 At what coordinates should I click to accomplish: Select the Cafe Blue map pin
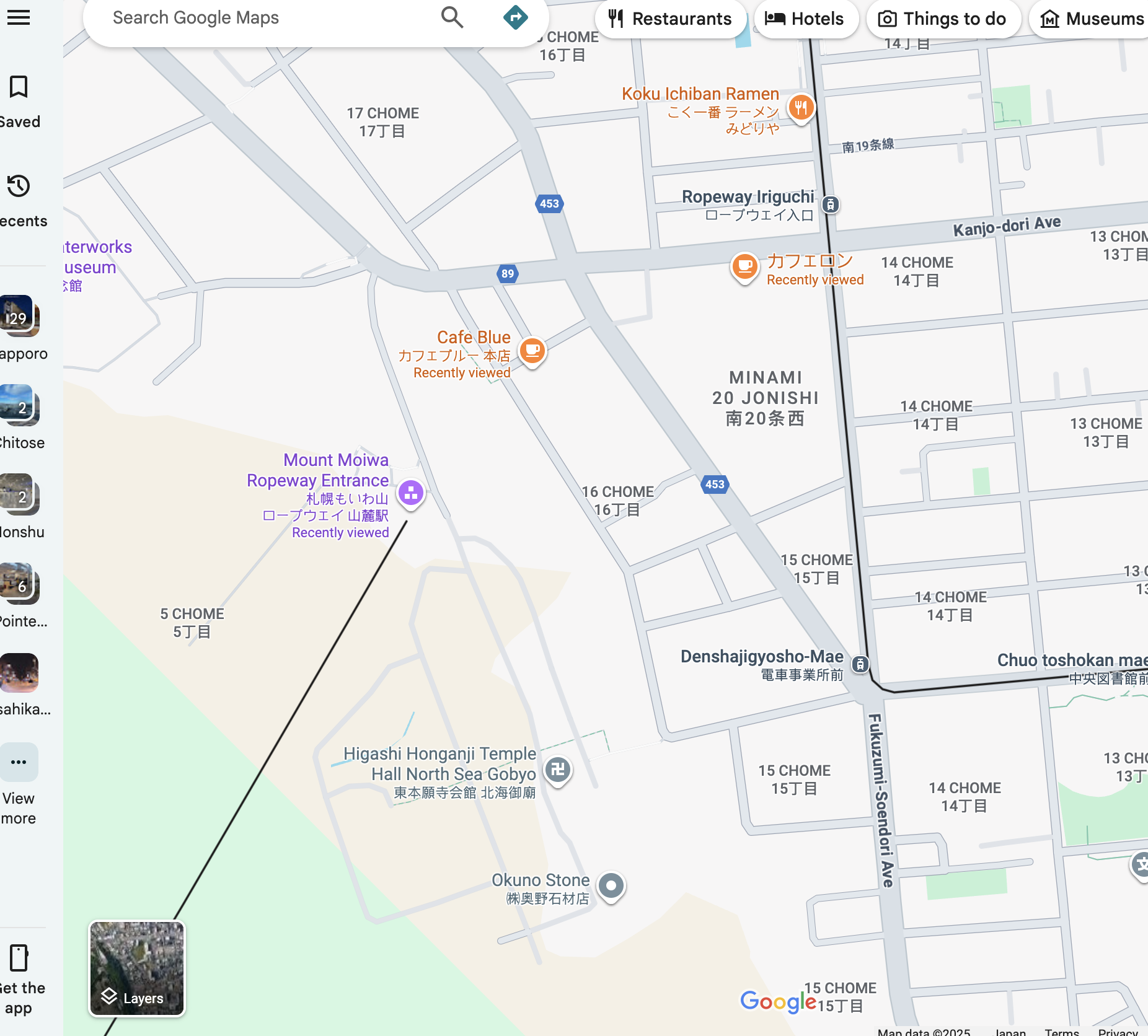[x=532, y=351]
